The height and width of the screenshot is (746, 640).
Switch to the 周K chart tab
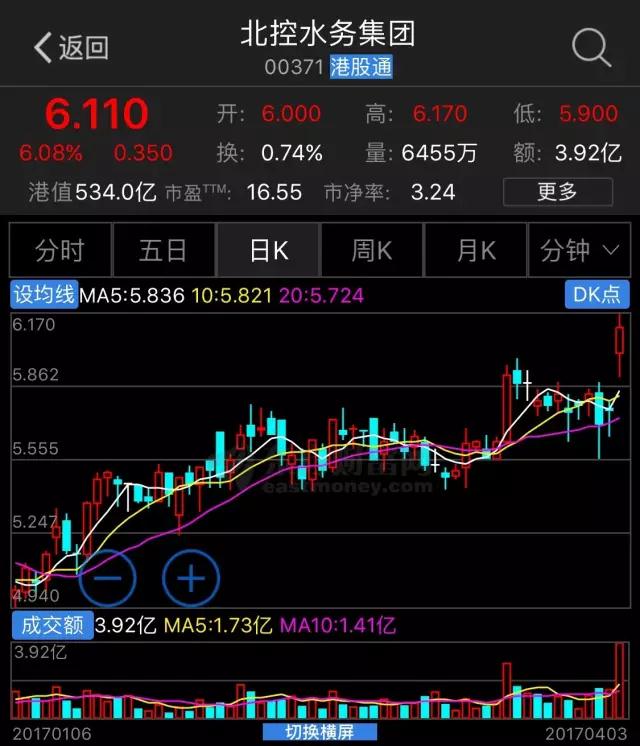(x=372, y=250)
